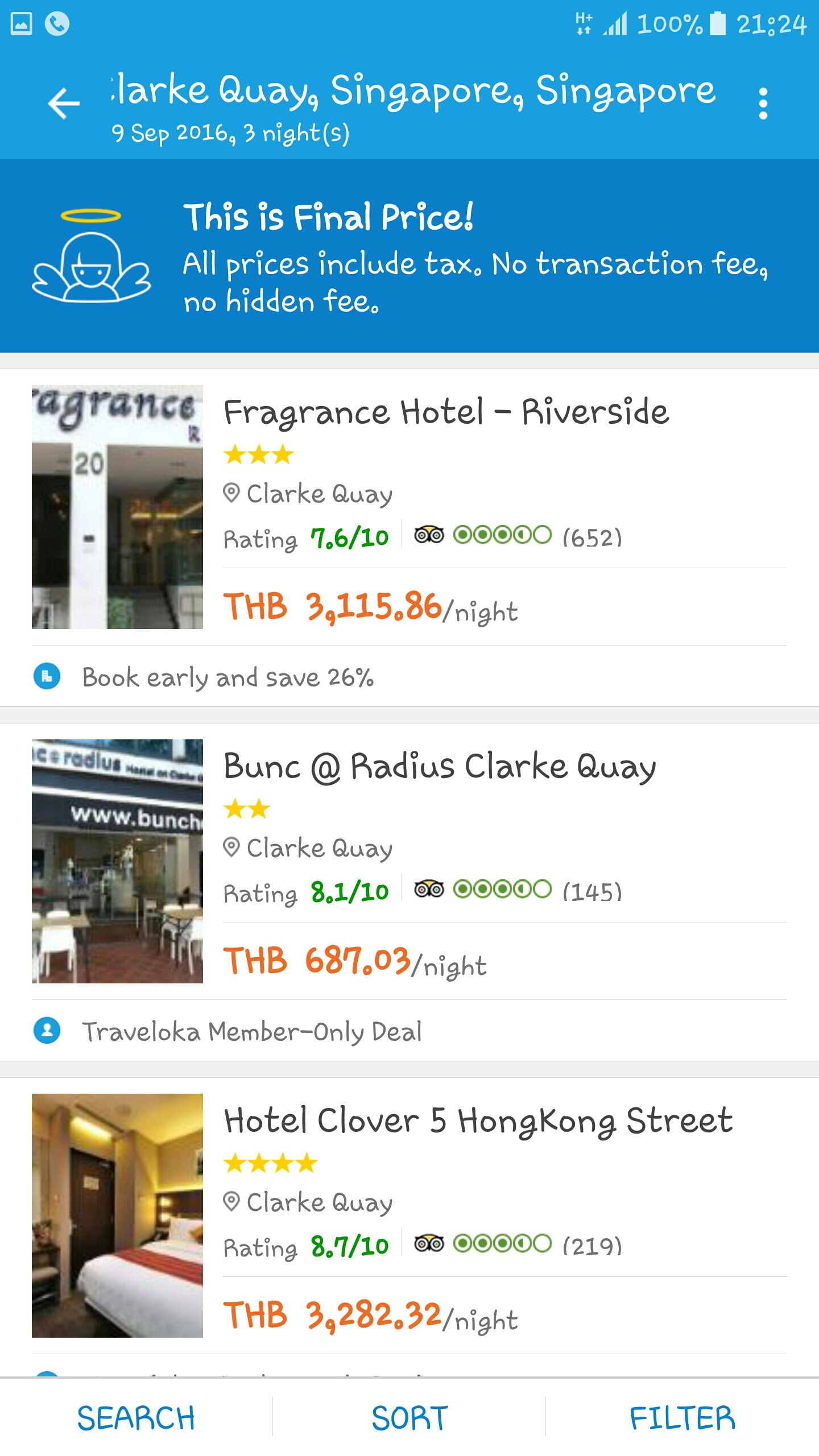View Bunc @ Radius Clarke Quay details
The image size is (819, 1456).
[439, 766]
